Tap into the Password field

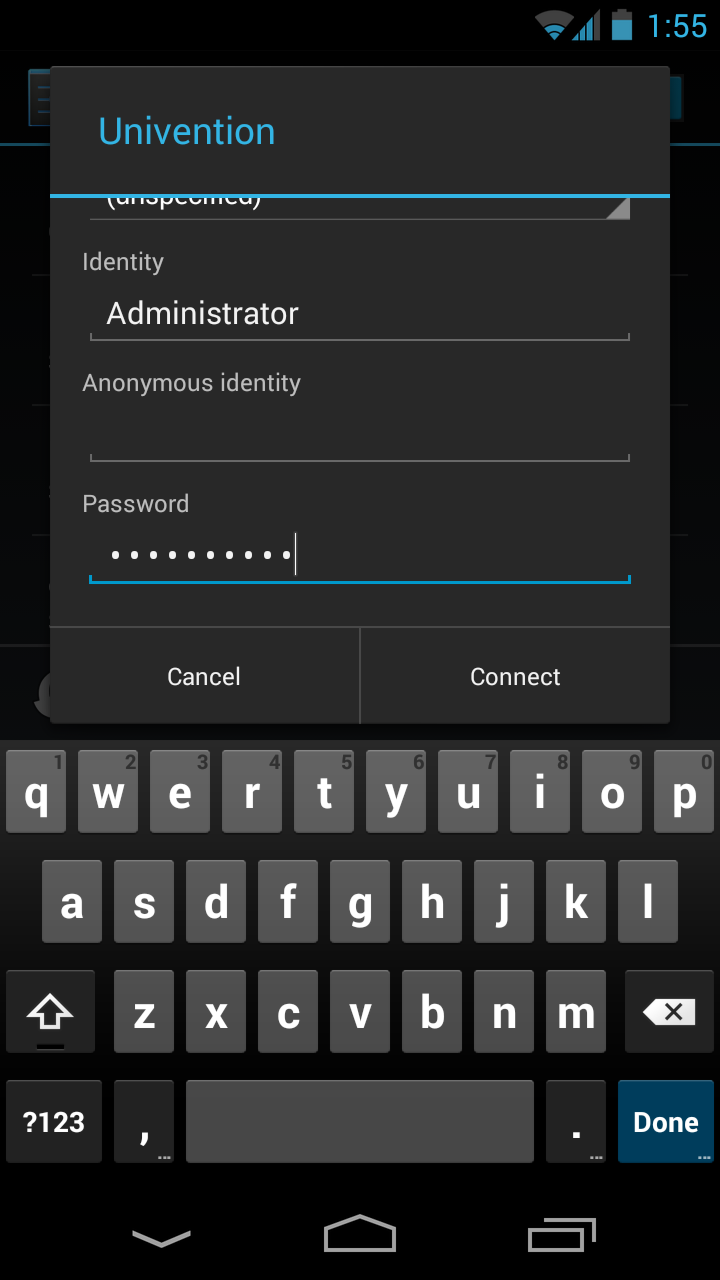[x=360, y=556]
